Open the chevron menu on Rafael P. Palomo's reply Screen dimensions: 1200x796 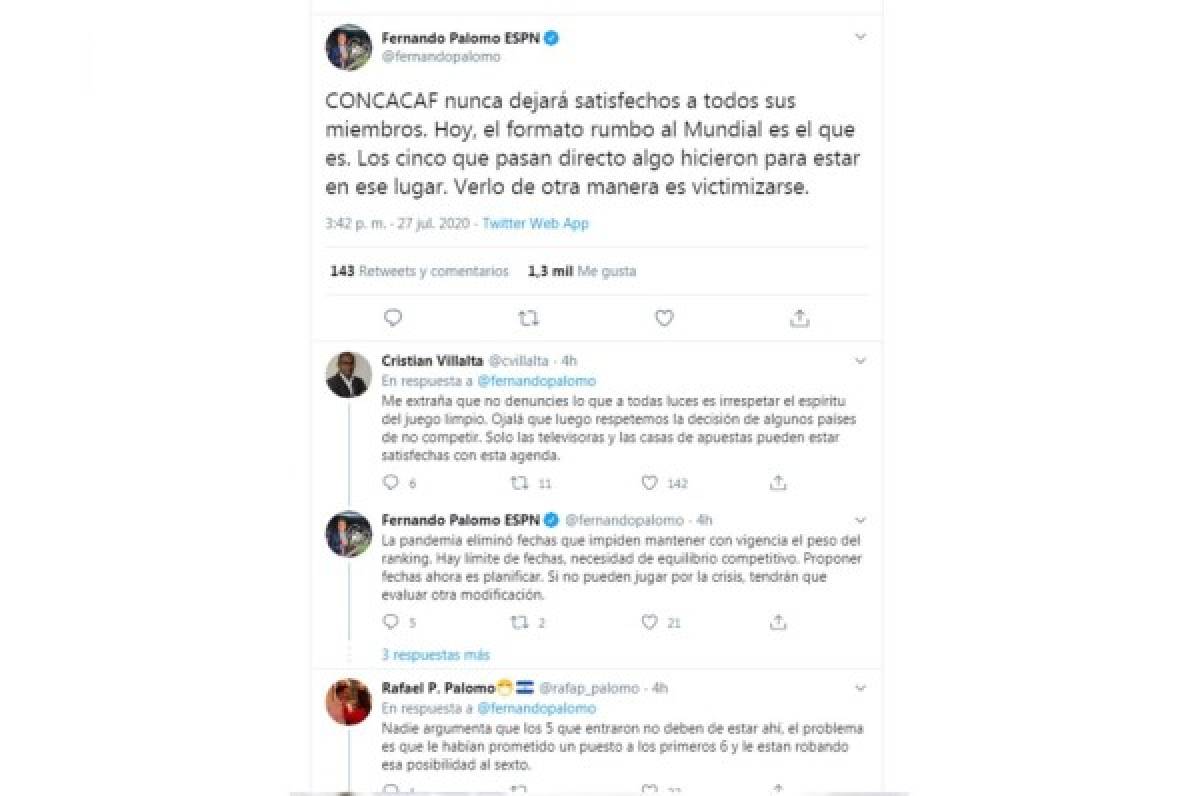pos(860,688)
